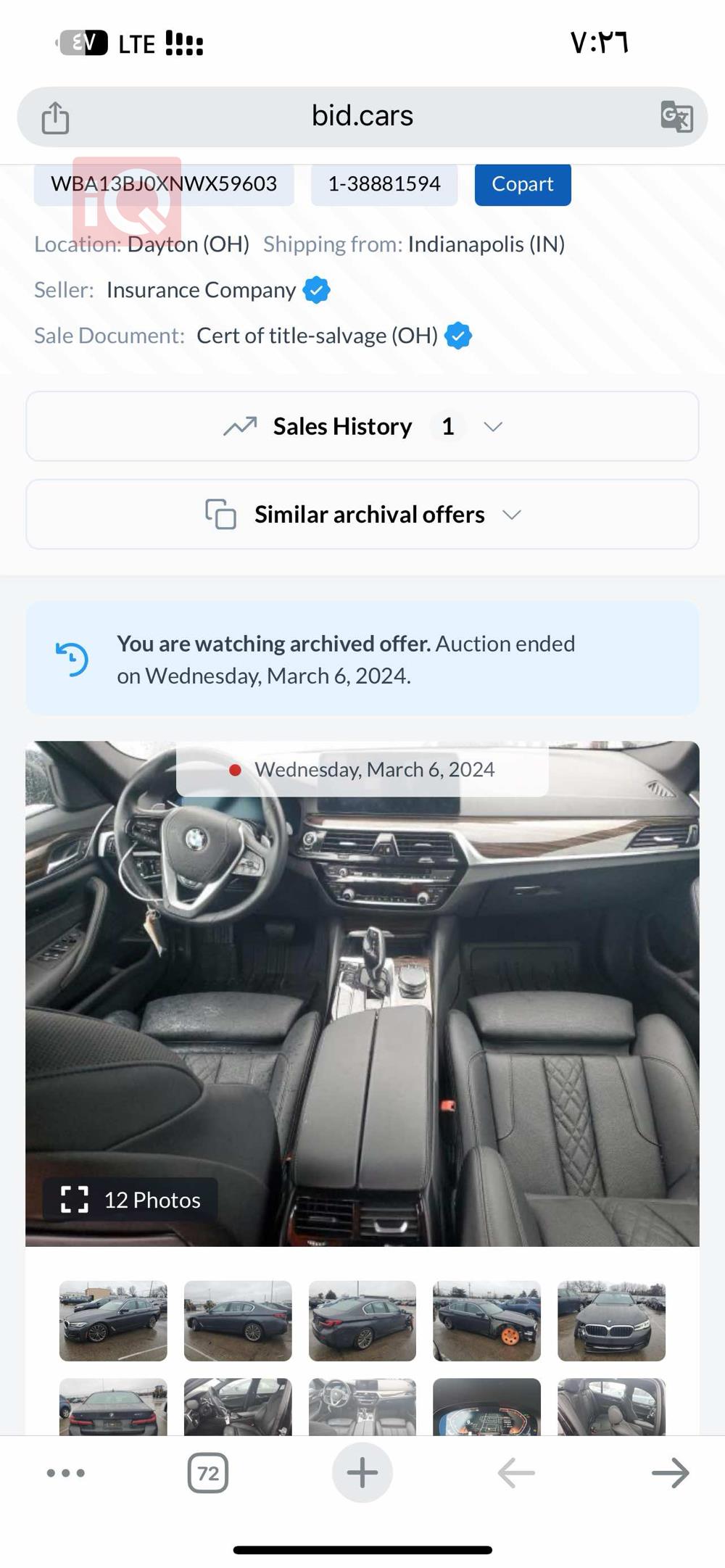Open the 12 Photos fullscreen gallery
The height and width of the screenshot is (1568, 725).
tap(130, 1200)
